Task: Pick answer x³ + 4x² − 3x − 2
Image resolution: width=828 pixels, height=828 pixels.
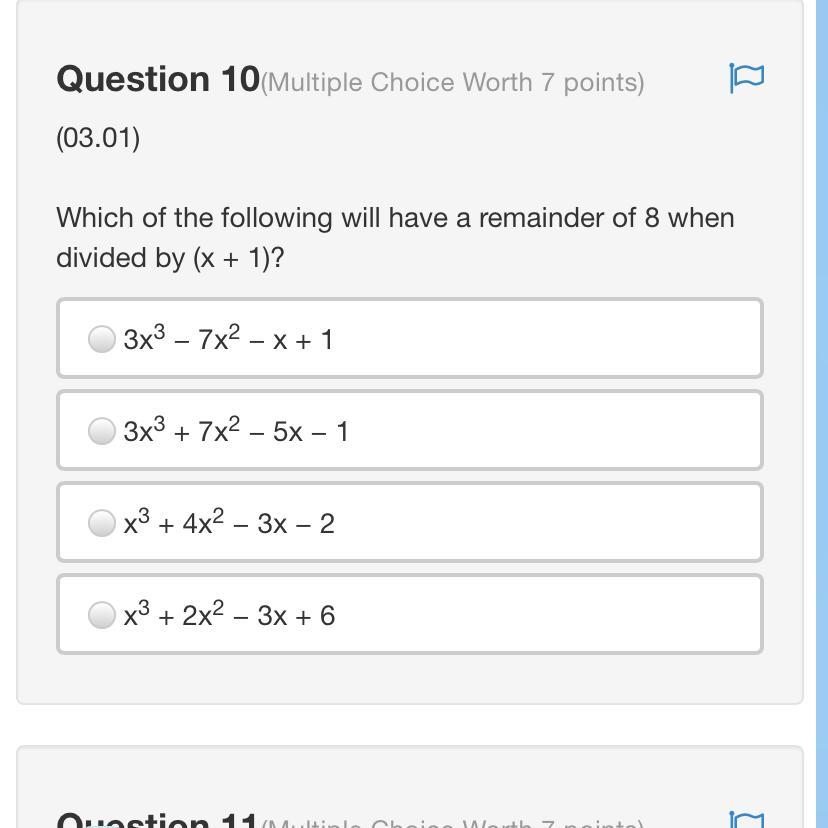Action: pyautogui.click(x=102, y=523)
